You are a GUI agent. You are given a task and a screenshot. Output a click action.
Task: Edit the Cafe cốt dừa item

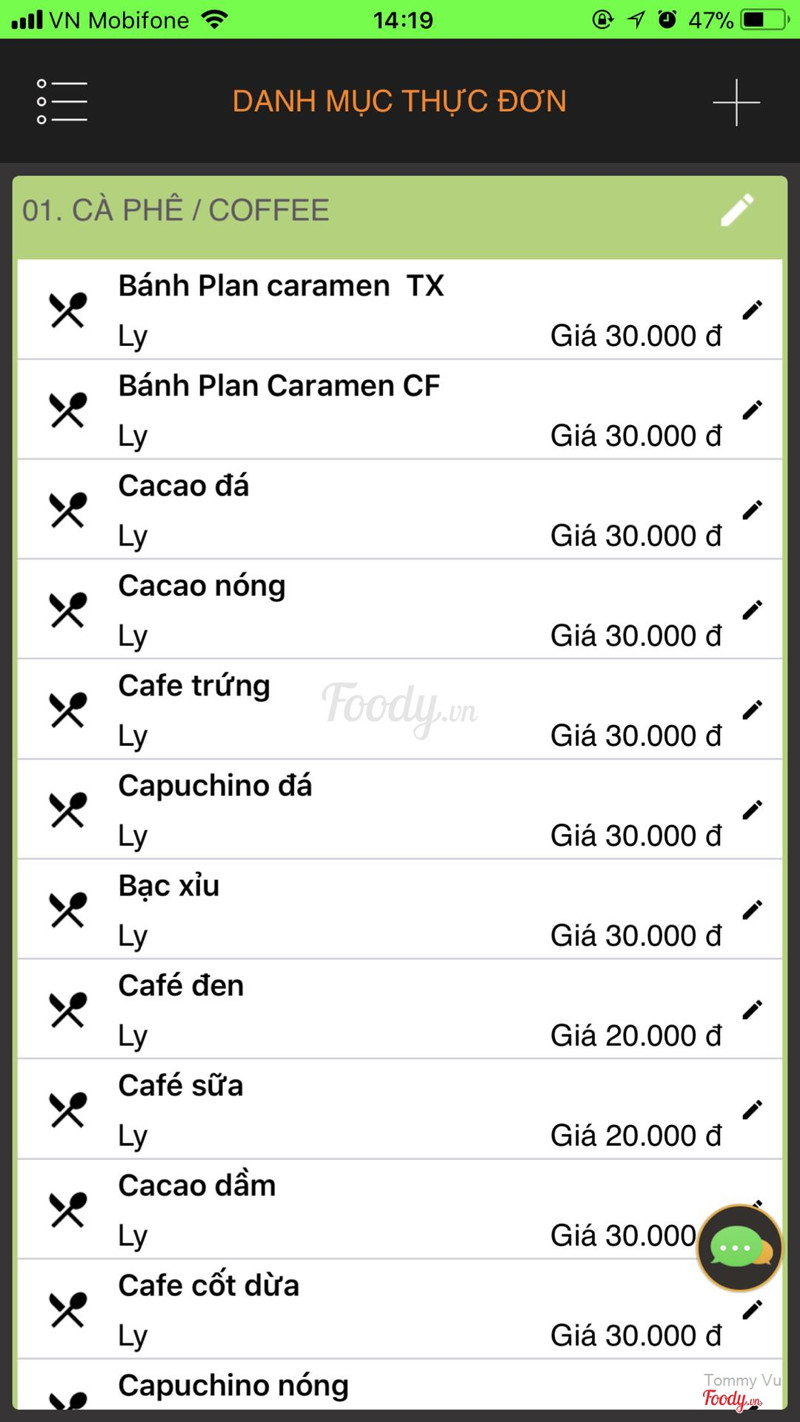pyautogui.click(x=752, y=1310)
